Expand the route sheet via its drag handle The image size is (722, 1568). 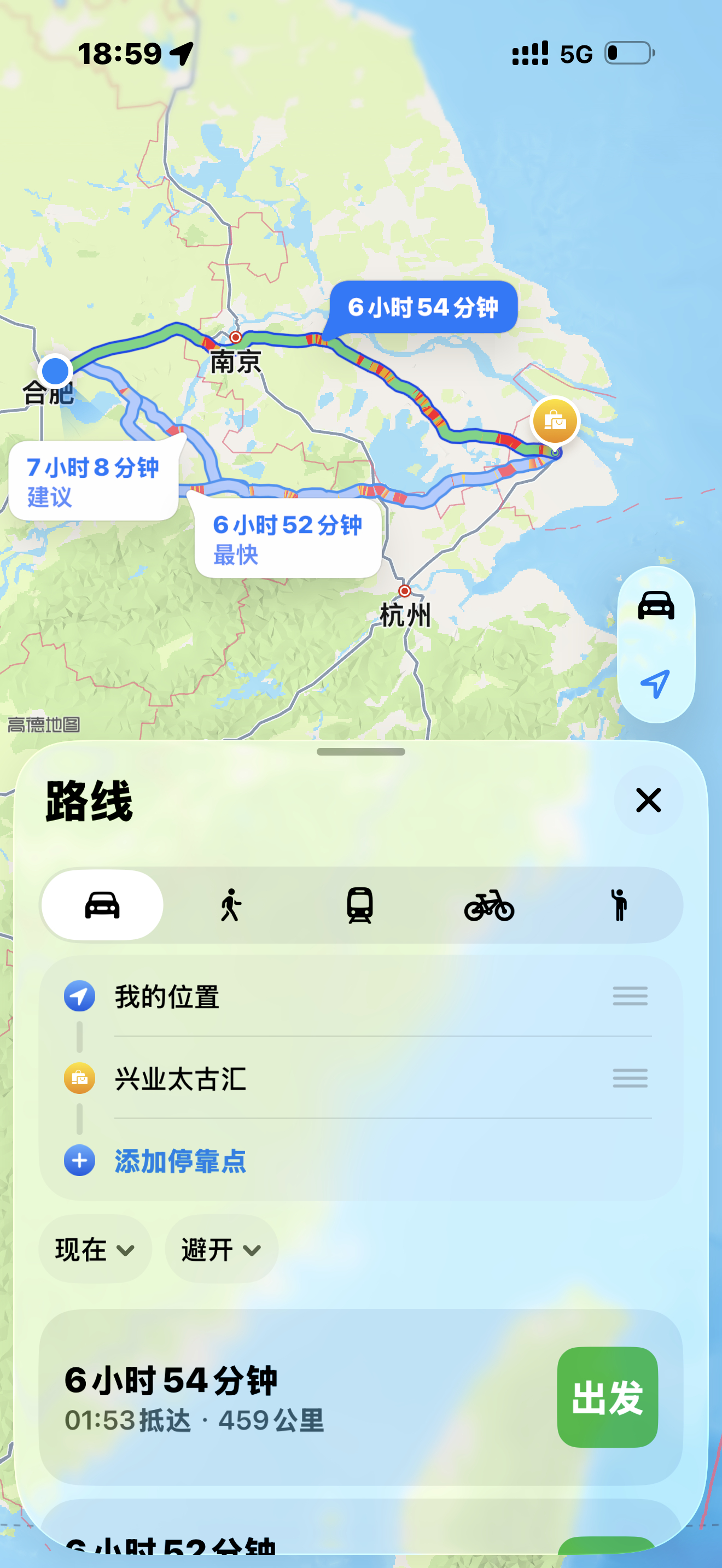click(x=360, y=753)
